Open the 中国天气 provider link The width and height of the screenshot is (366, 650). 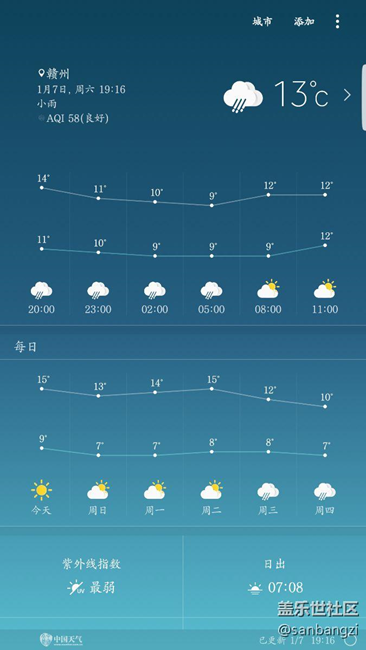point(61,639)
